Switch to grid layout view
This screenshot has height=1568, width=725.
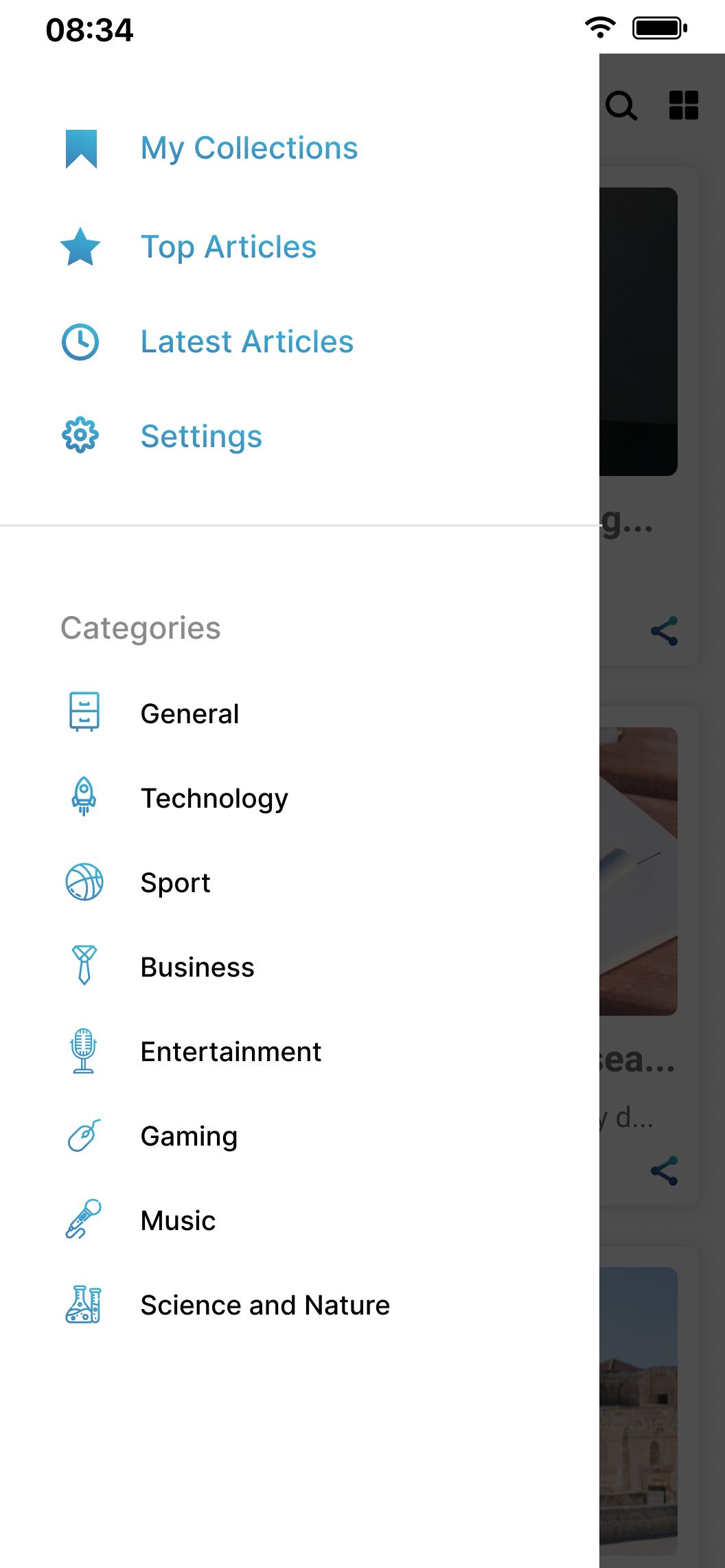[x=684, y=106]
